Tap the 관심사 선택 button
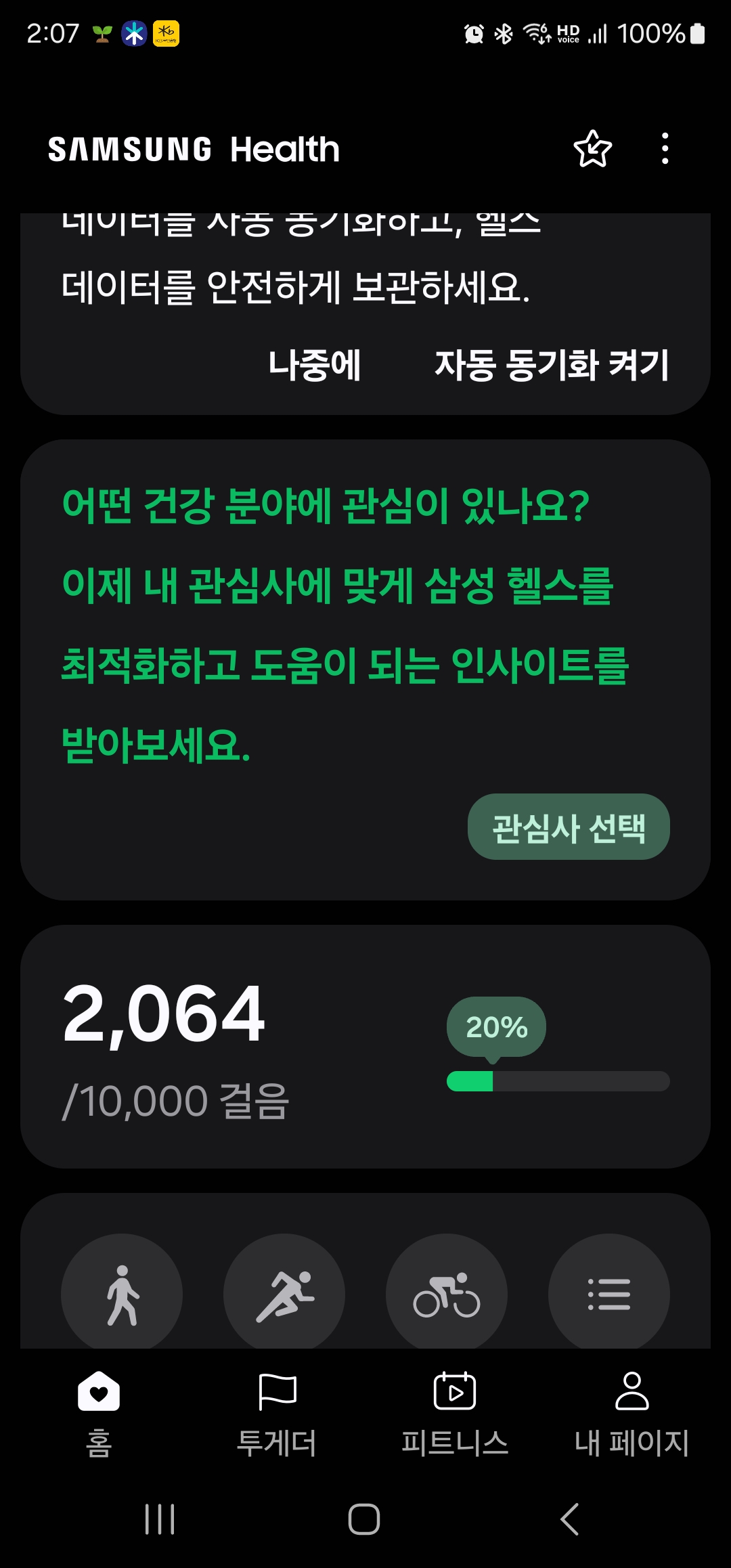 (x=569, y=827)
